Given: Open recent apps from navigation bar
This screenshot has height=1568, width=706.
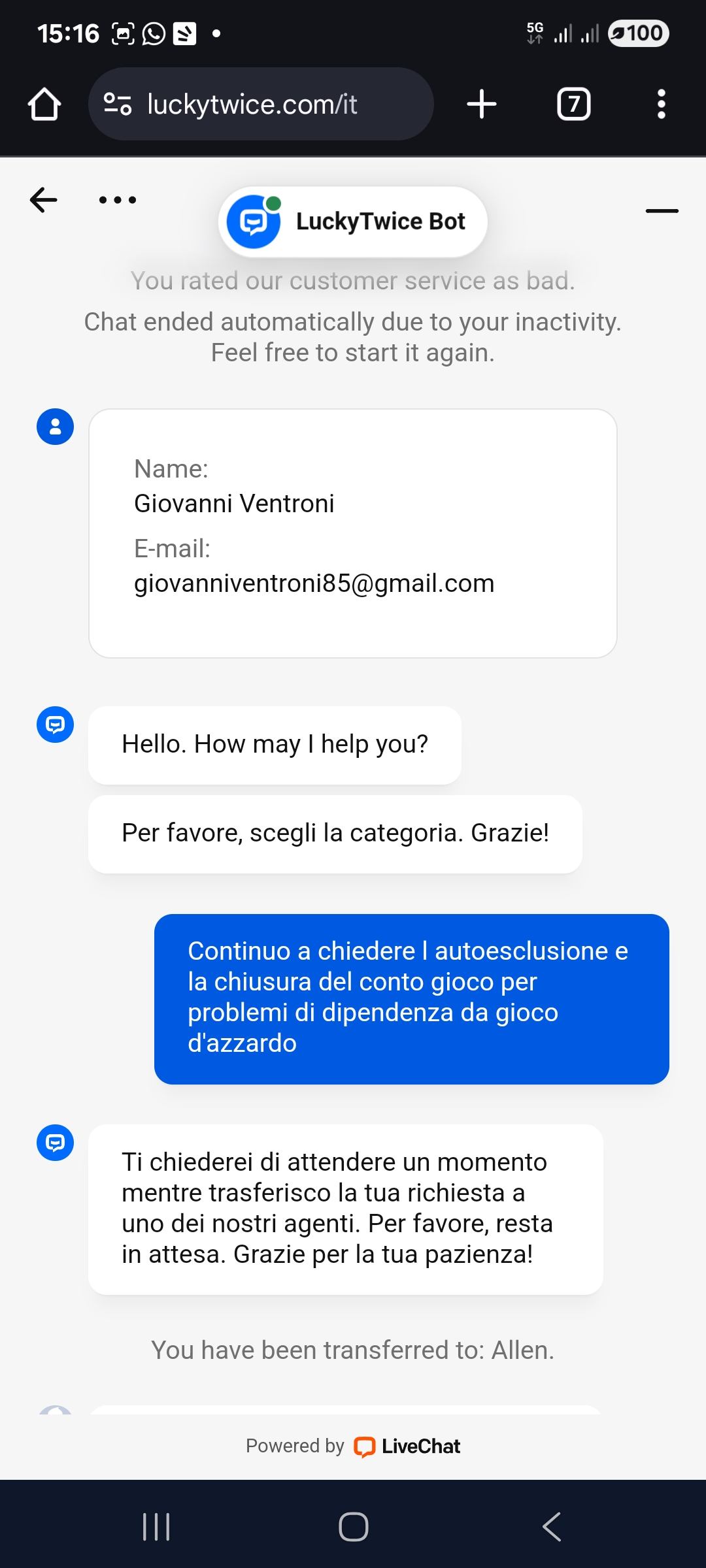Looking at the screenshot, I should click(156, 1527).
